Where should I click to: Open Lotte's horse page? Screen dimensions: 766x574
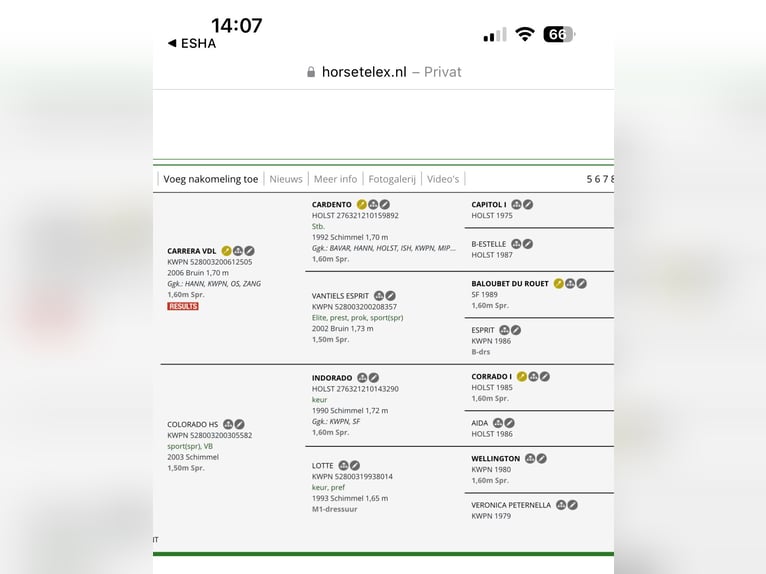pos(323,466)
